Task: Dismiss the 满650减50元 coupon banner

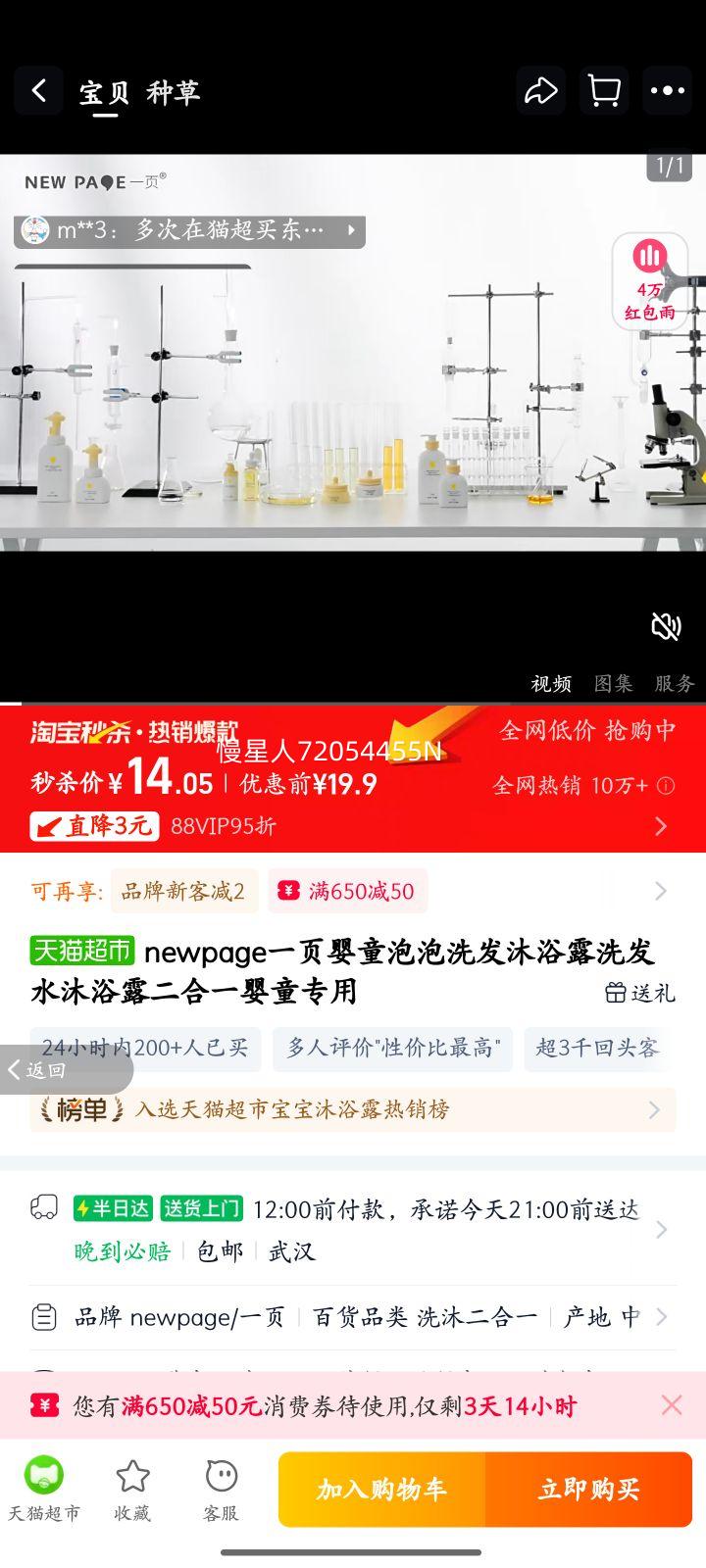Action: pyautogui.click(x=672, y=1405)
